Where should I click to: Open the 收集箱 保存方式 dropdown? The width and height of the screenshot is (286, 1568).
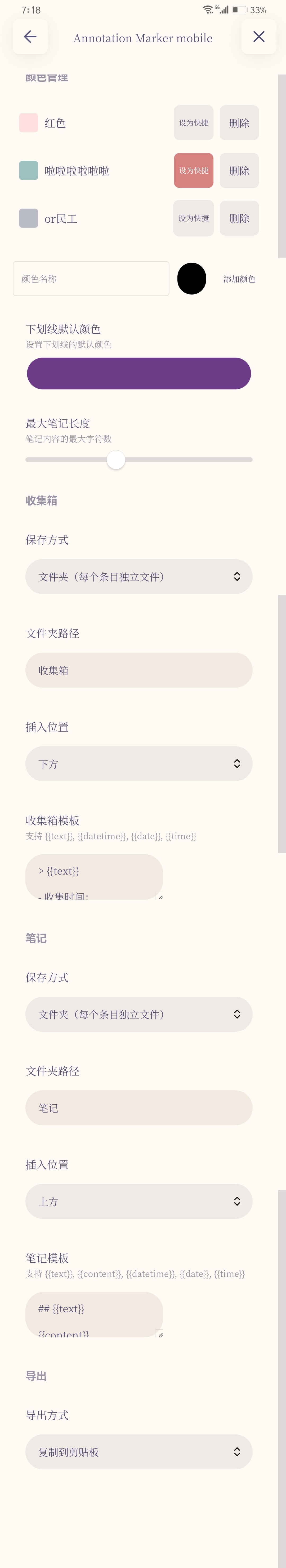click(139, 576)
